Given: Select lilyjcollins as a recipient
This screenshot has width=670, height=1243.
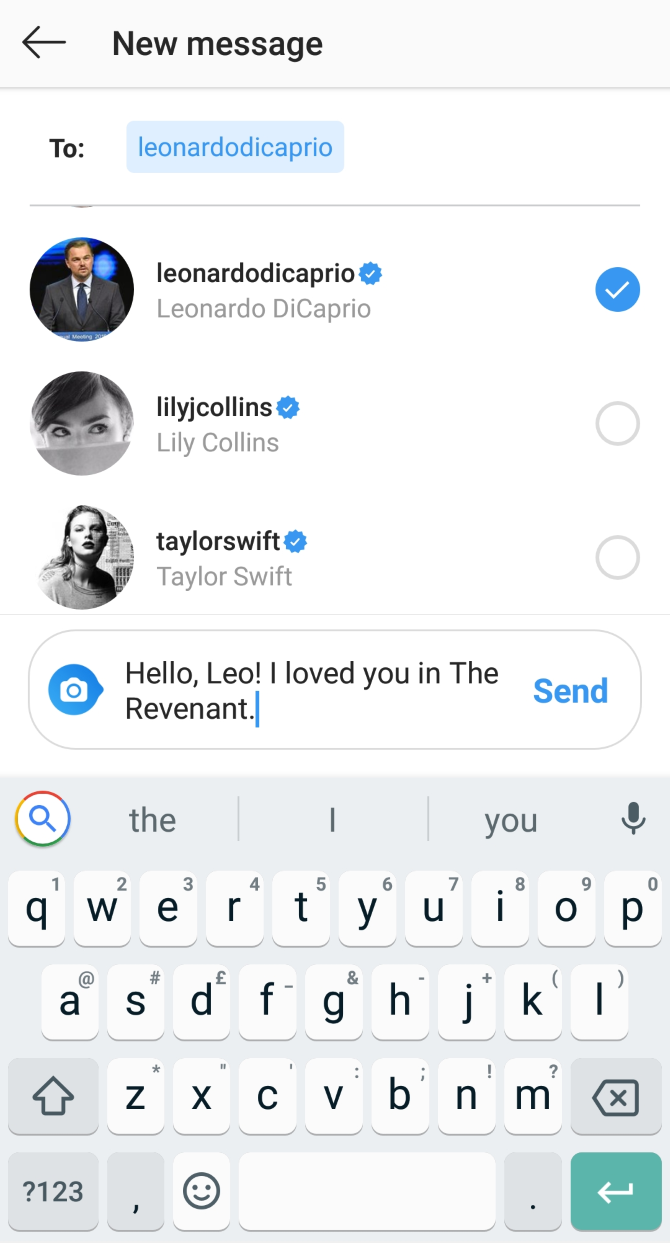Looking at the screenshot, I should pos(617,425).
